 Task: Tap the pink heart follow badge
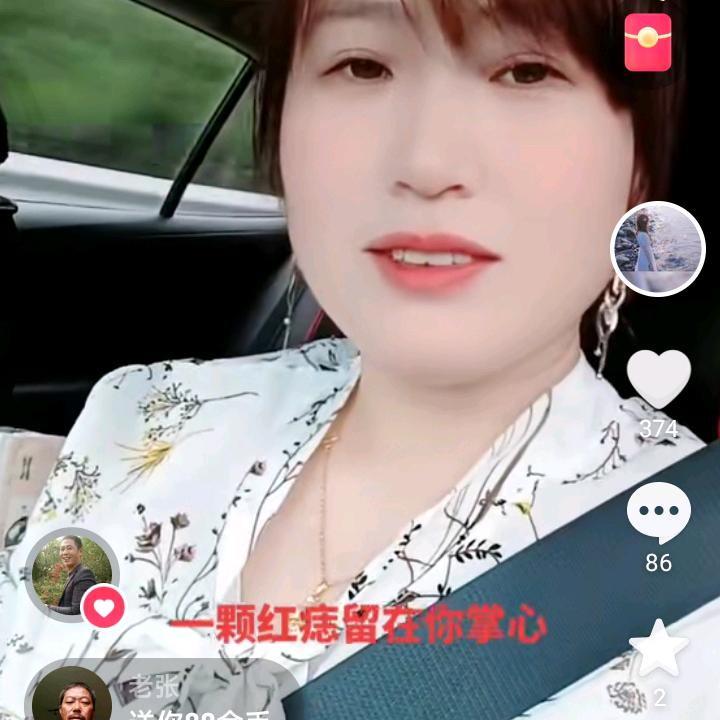[x=103, y=606]
